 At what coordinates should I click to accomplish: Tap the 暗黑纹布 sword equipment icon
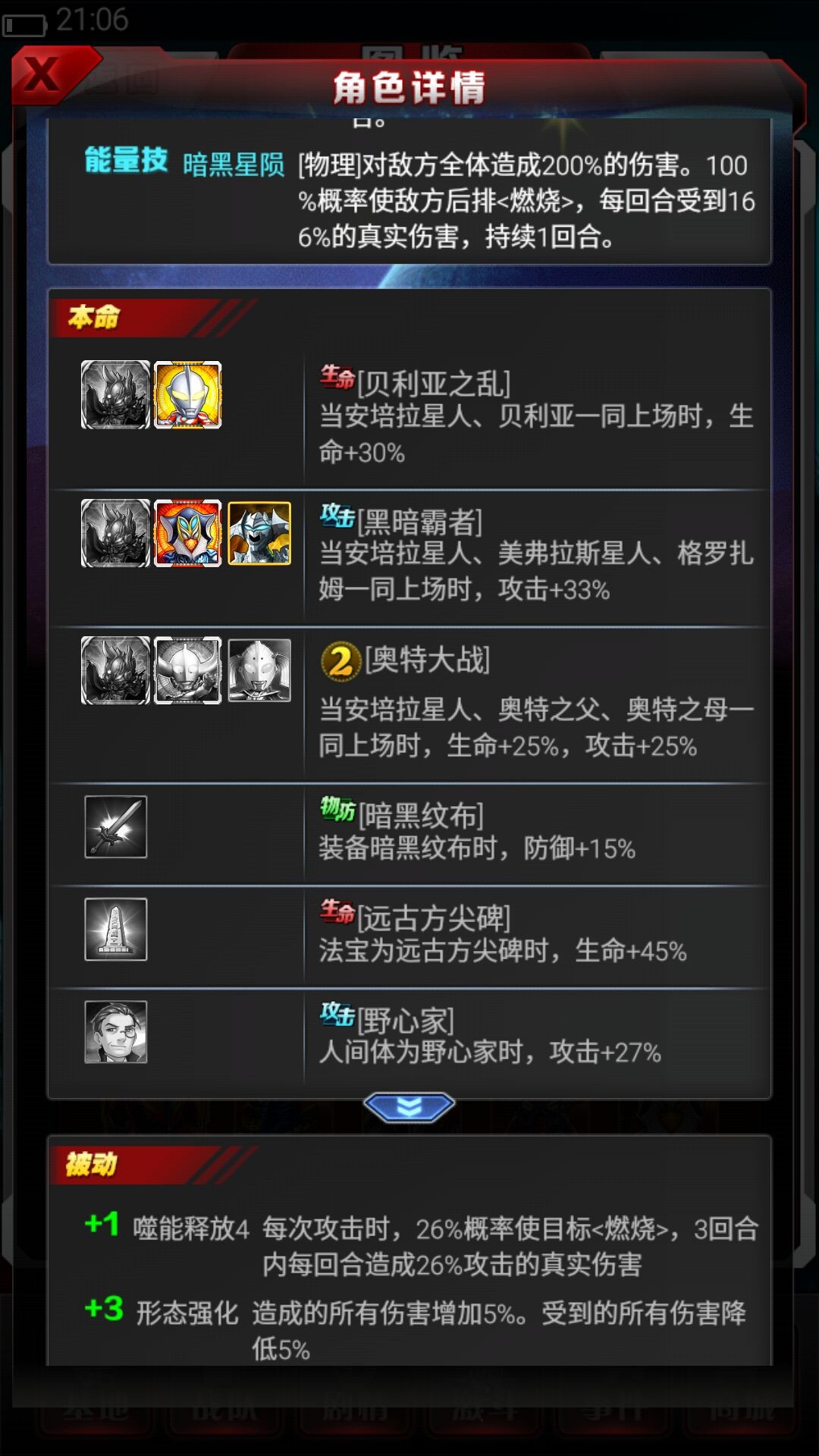pyautogui.click(x=115, y=827)
